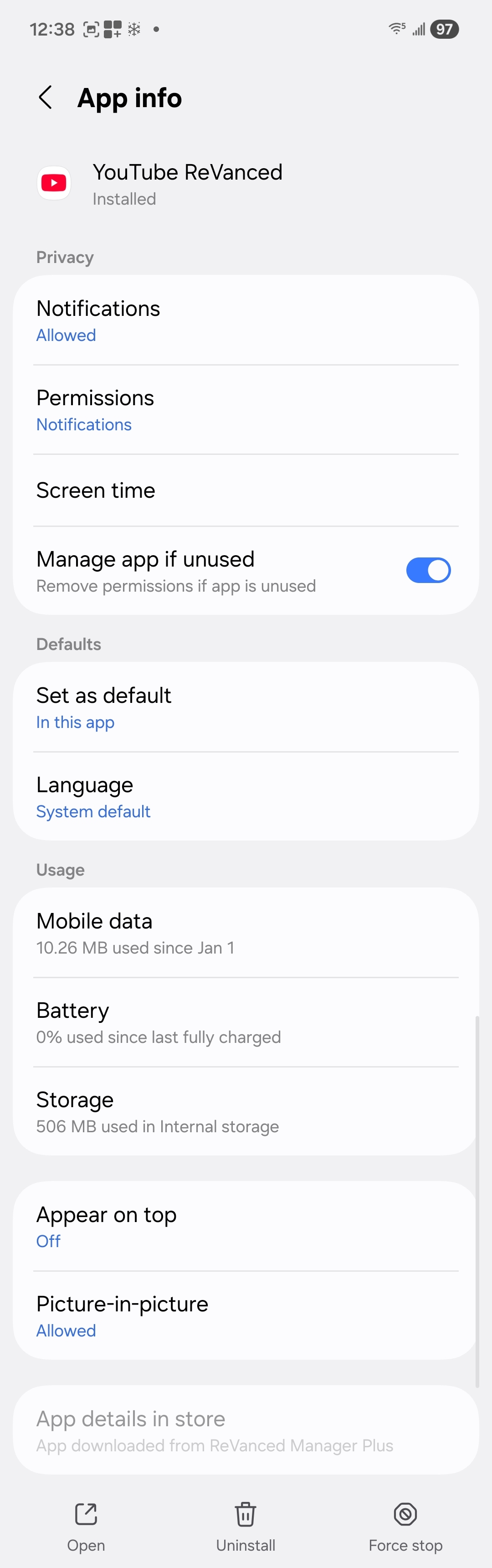Open Notifications settings row marked Allowed

246,320
